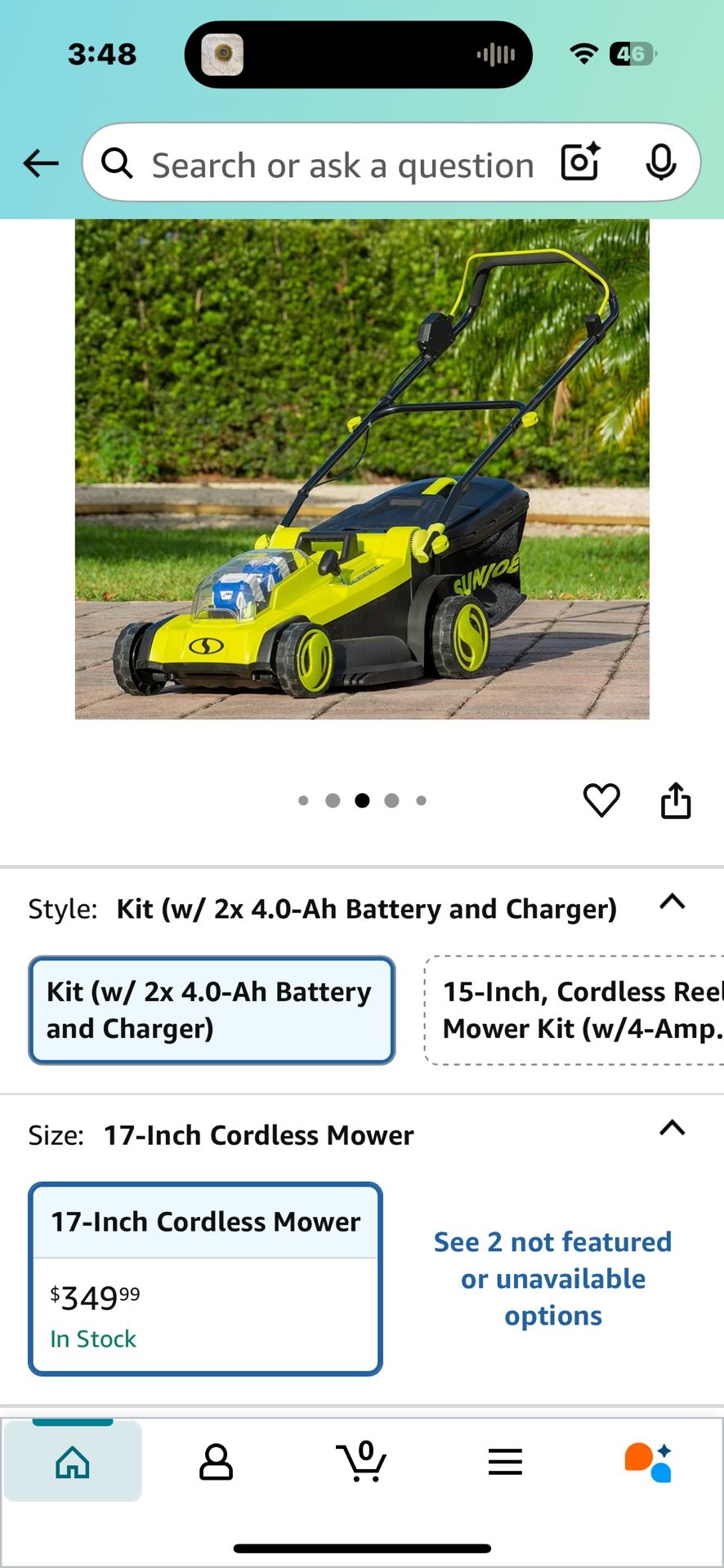
Task: Open the hamburger menu
Action: tap(505, 1462)
